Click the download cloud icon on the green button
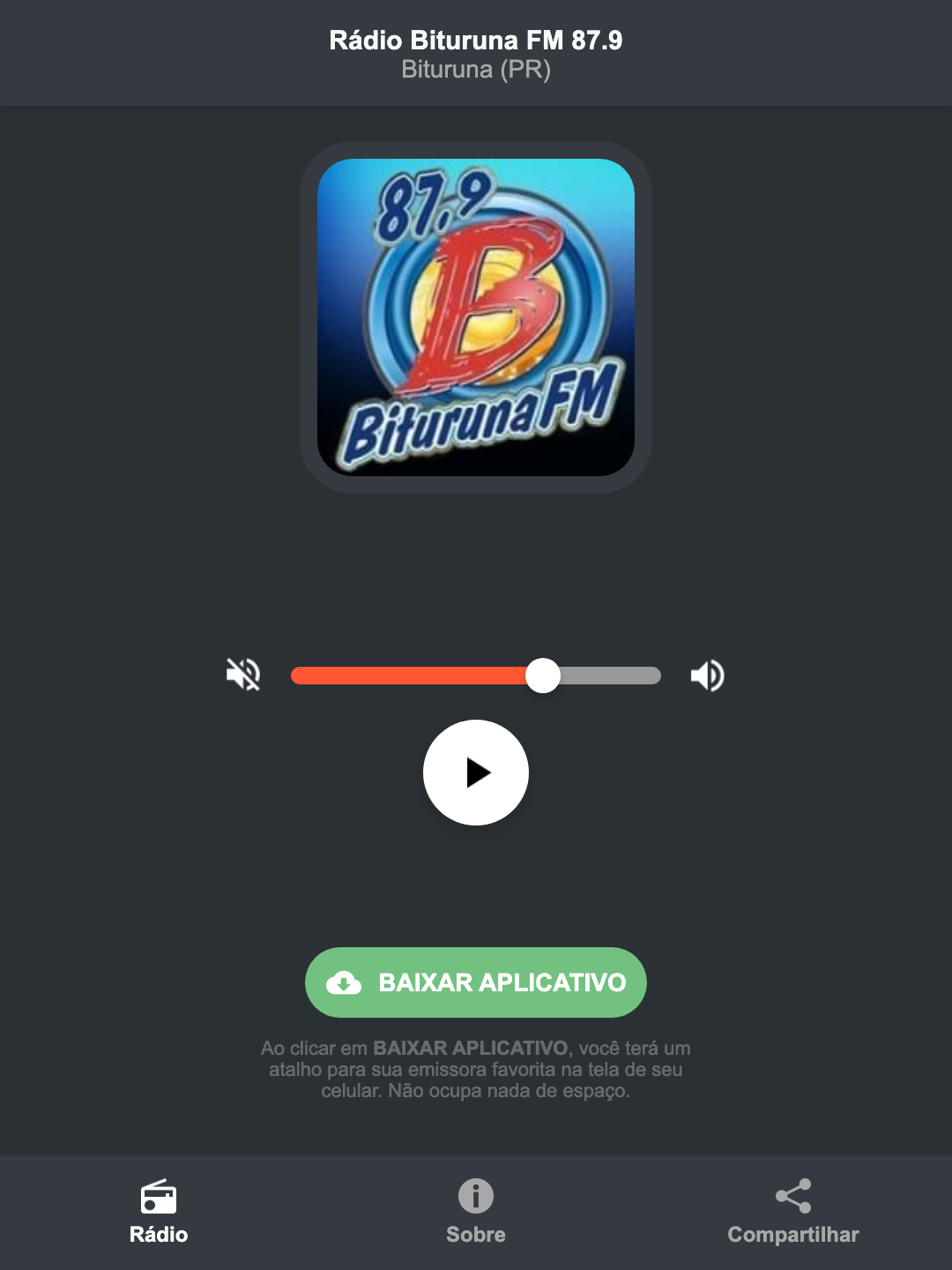 [x=346, y=982]
